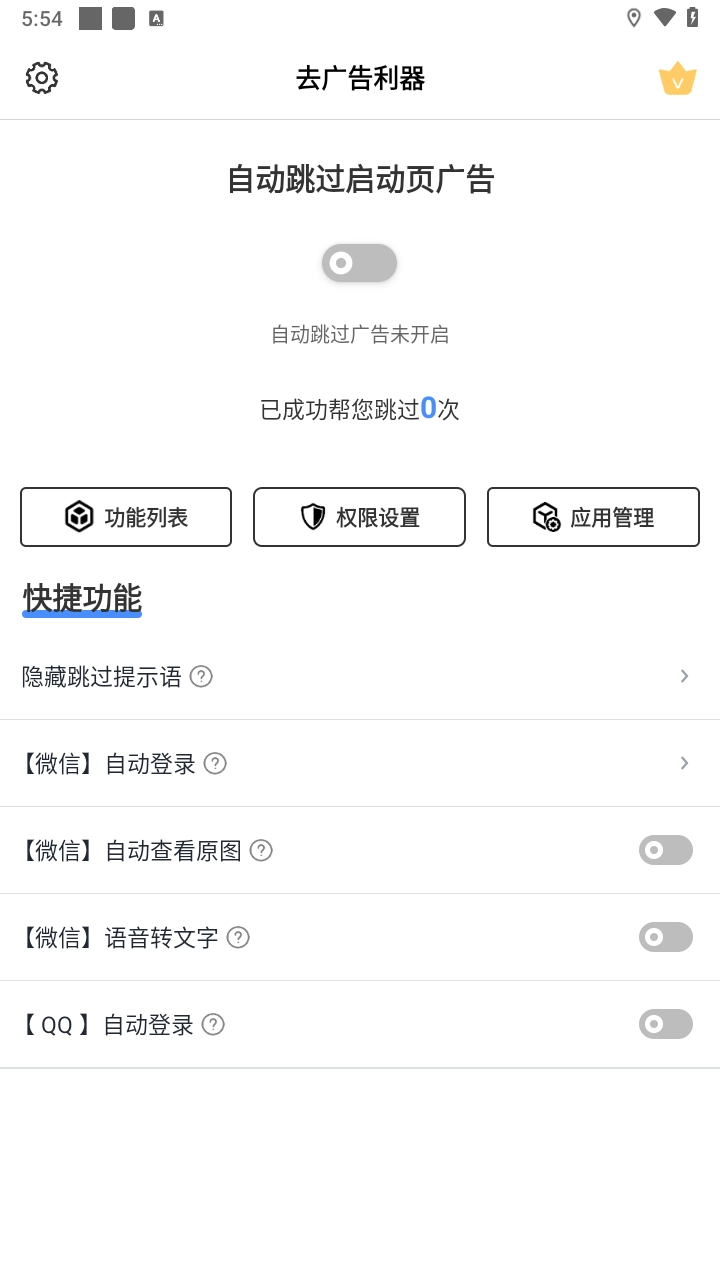Screen dimensions: 720x1280
Task: Click the help icon beside 【QQ】自动登录
Action: 214,1024
